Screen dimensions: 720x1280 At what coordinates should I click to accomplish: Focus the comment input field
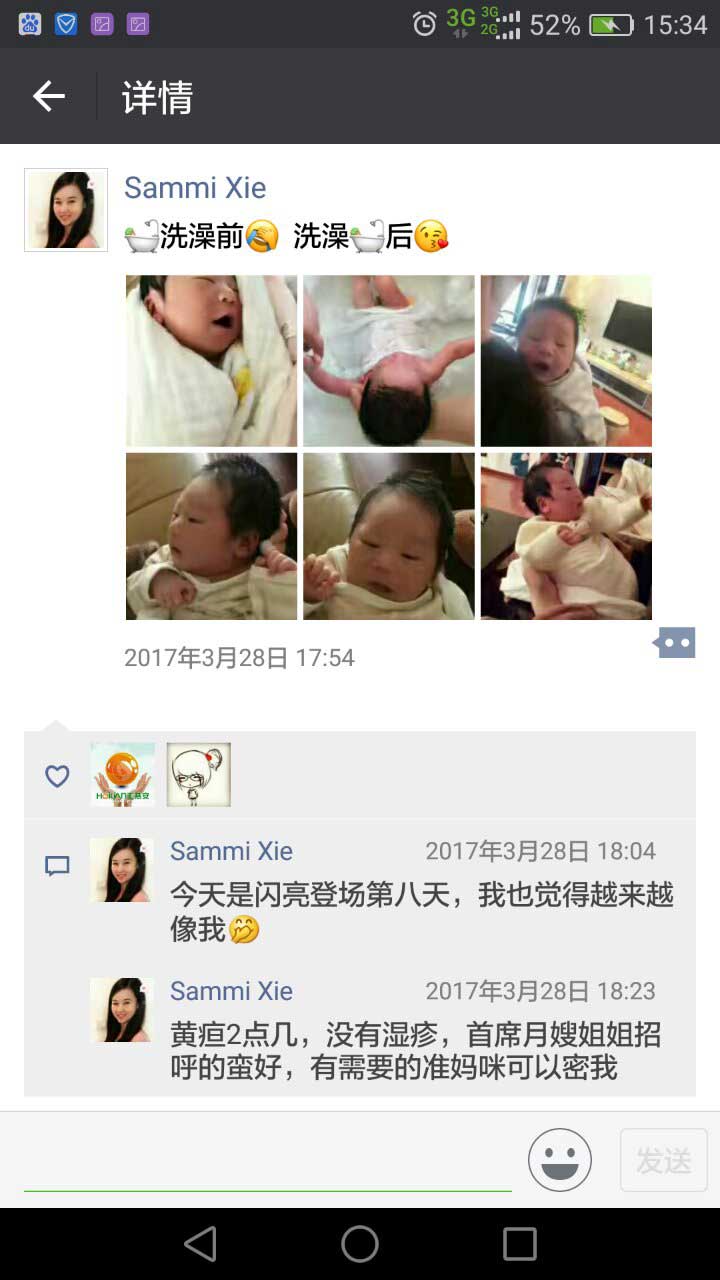point(267,1162)
